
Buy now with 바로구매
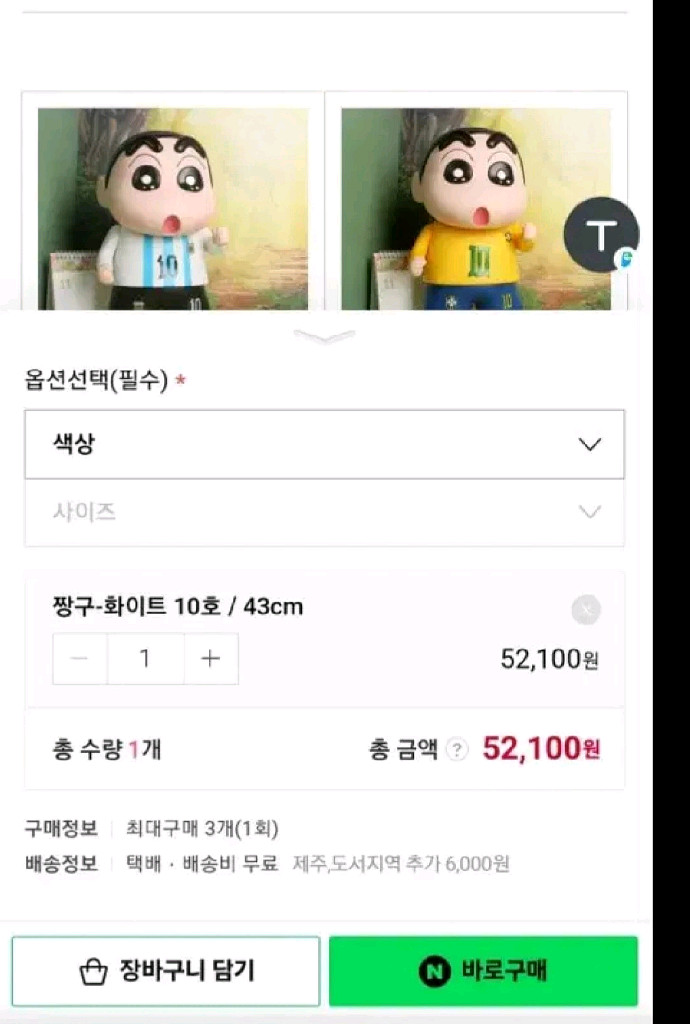click(x=483, y=971)
